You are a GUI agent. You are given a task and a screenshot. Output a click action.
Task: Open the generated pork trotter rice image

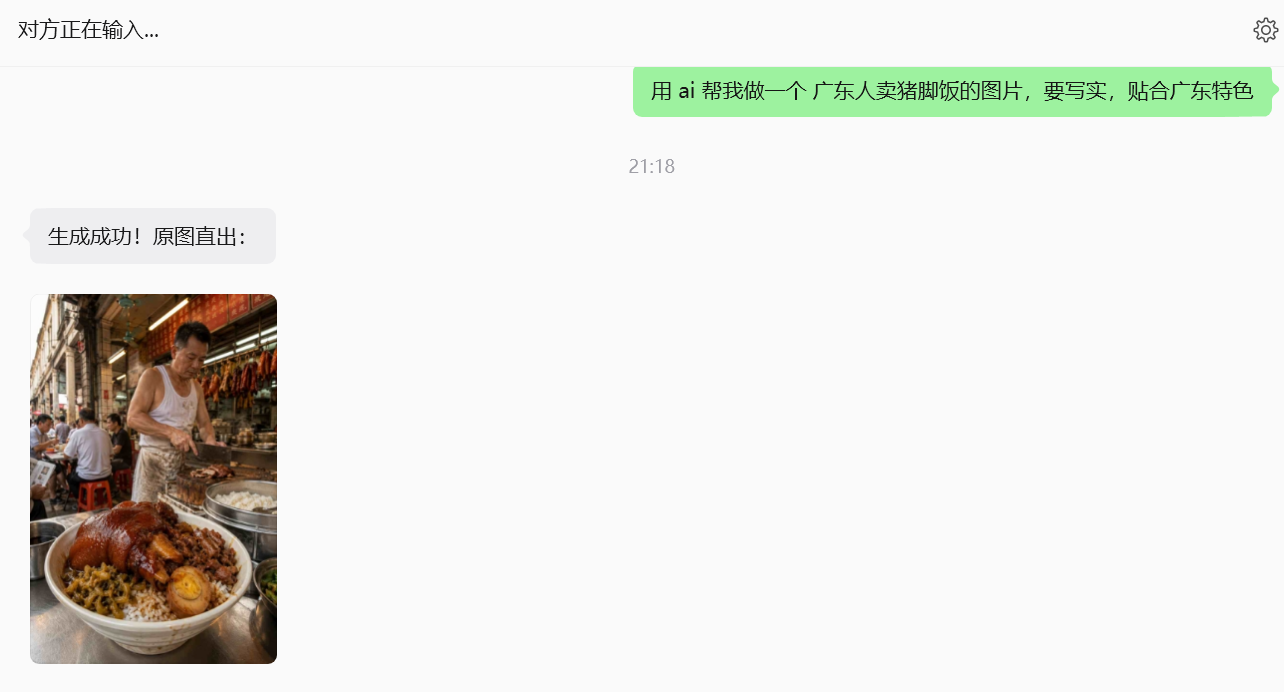click(153, 479)
